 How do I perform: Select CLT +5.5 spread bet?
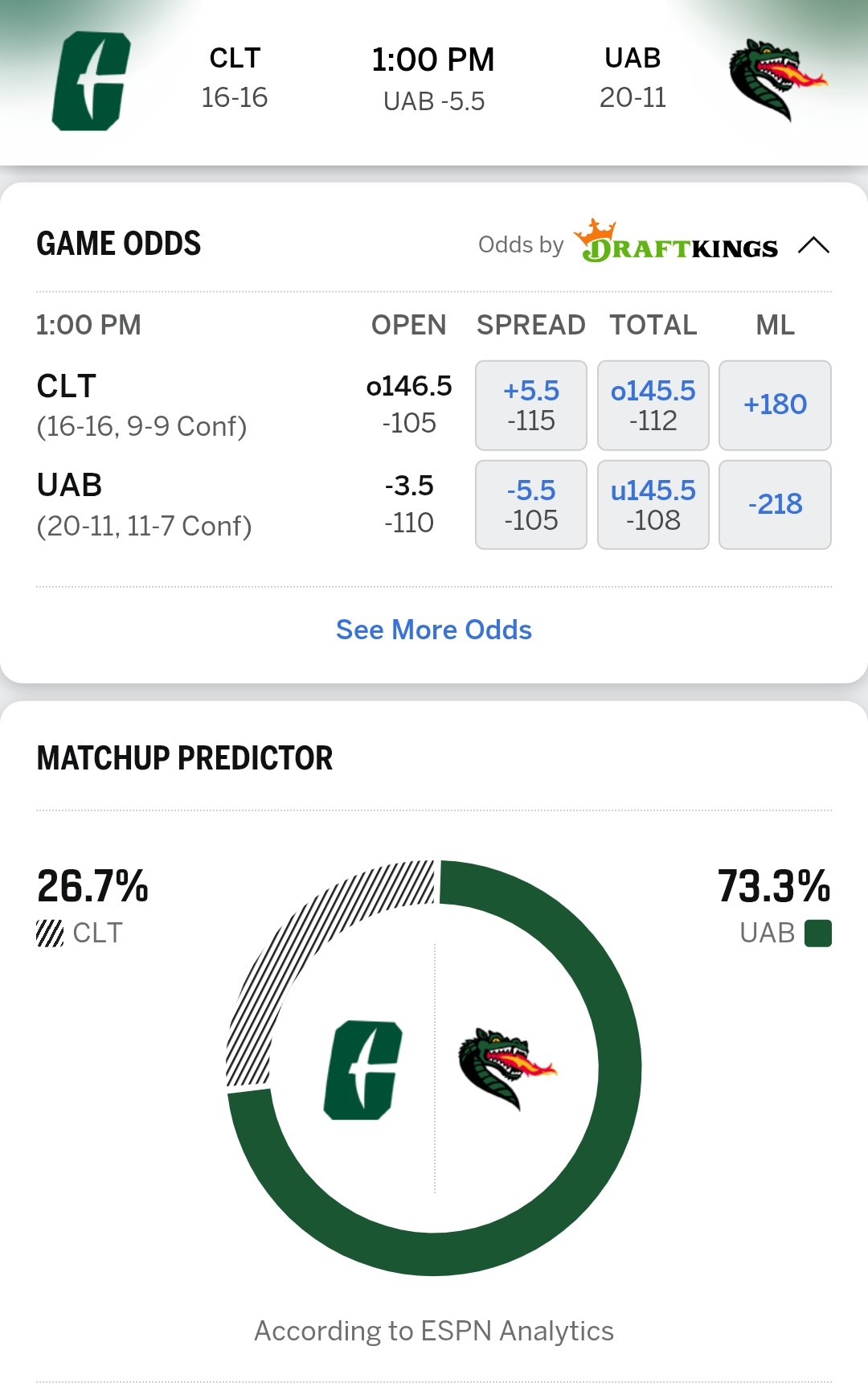[x=530, y=405]
